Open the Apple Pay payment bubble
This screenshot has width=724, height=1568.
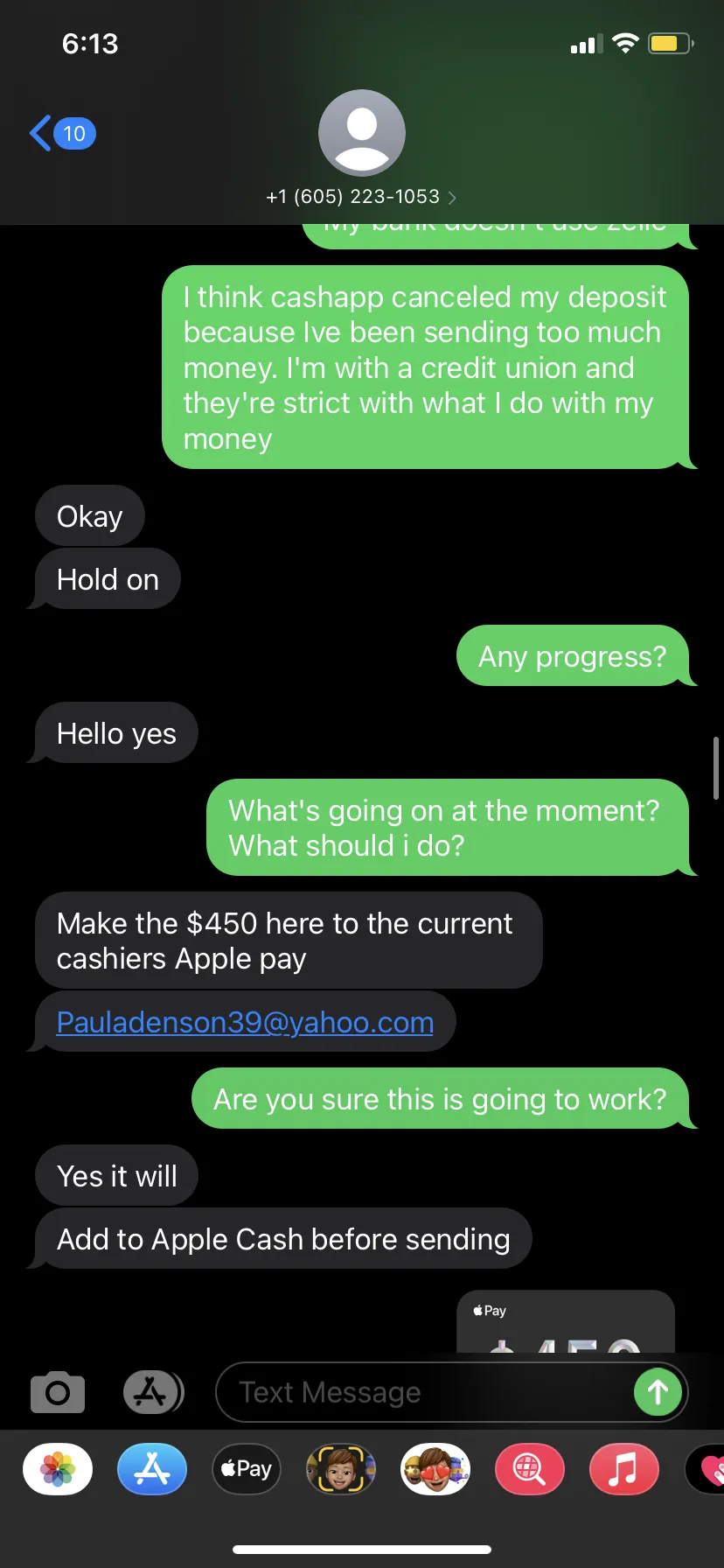coord(566,1321)
